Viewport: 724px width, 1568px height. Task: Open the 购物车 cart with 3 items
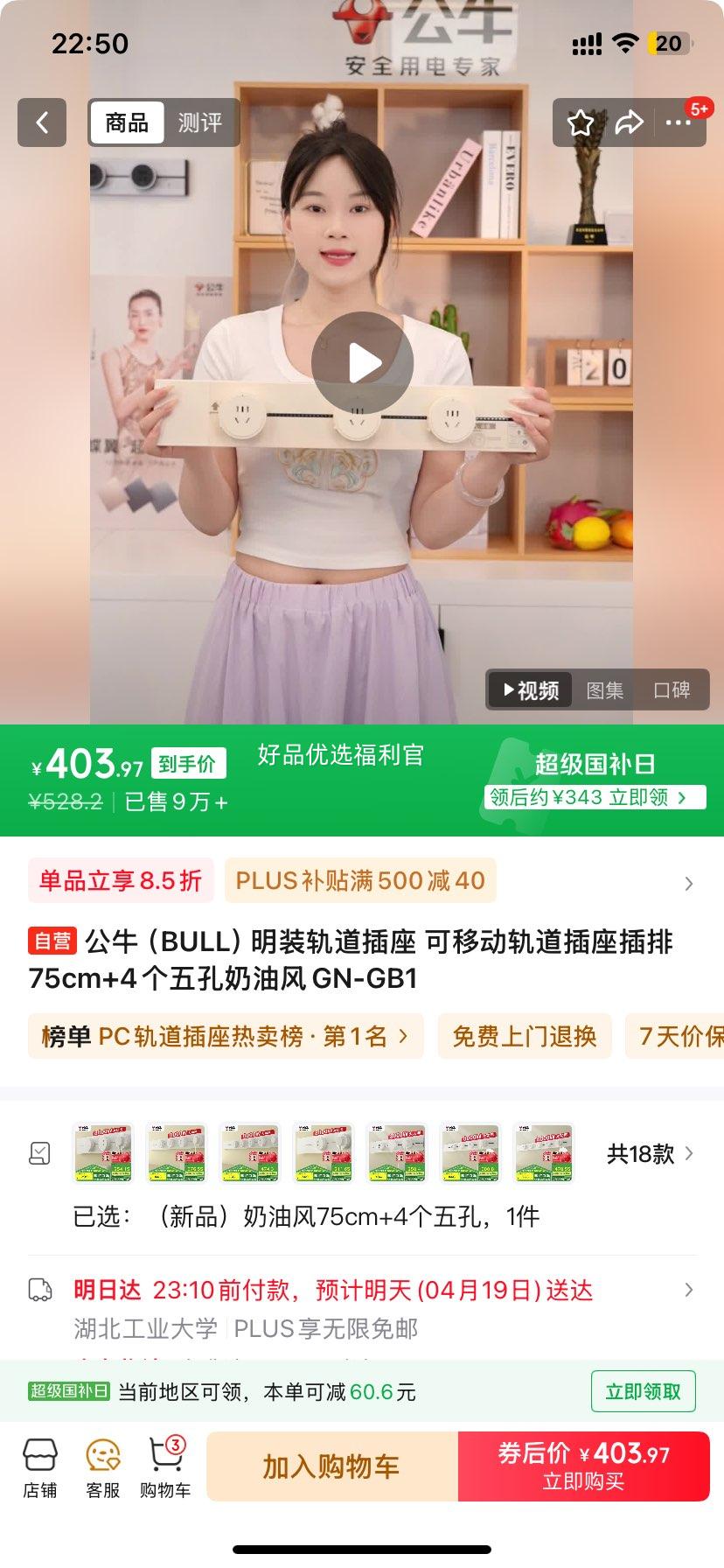pyautogui.click(x=165, y=1468)
